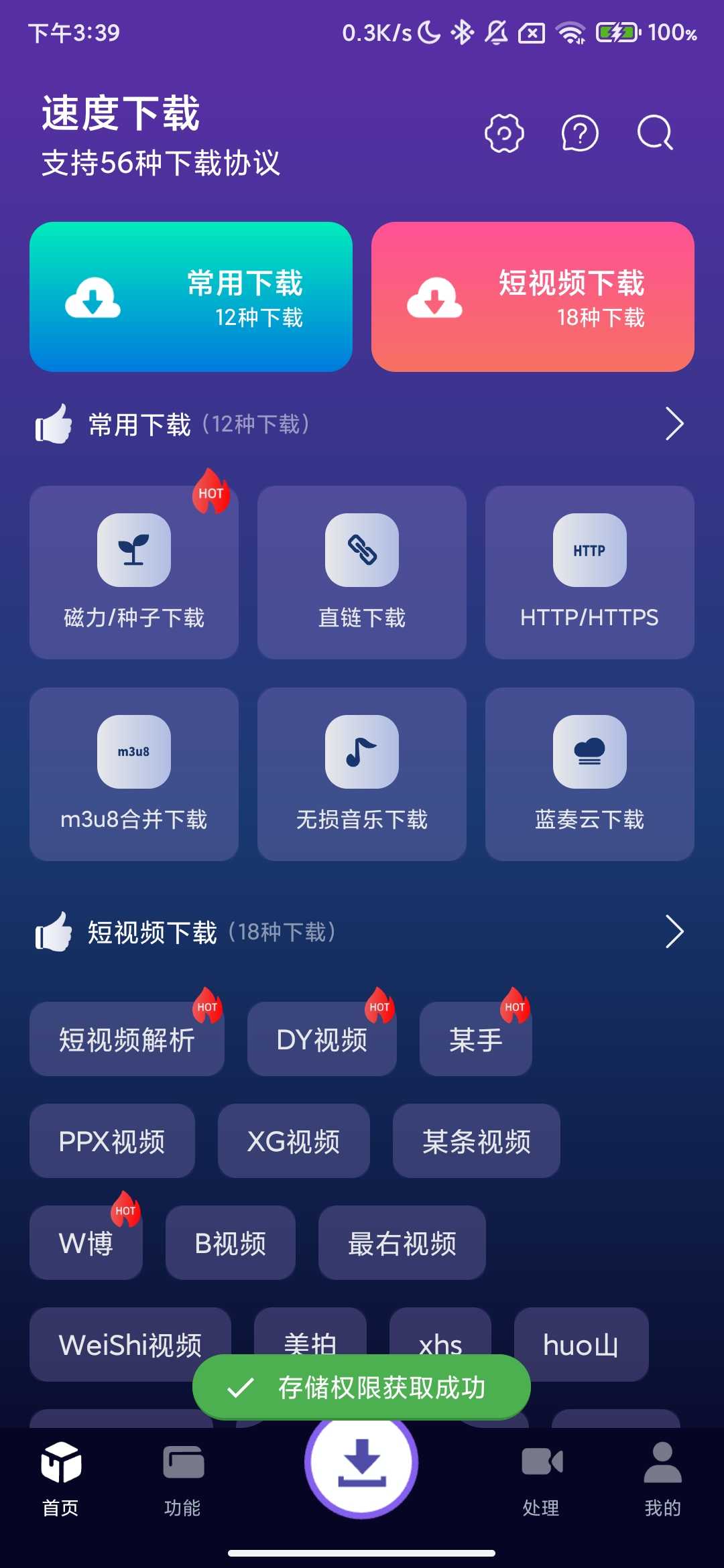Select 短视频解析 download option
The height and width of the screenshot is (1568, 724).
pos(126,1040)
